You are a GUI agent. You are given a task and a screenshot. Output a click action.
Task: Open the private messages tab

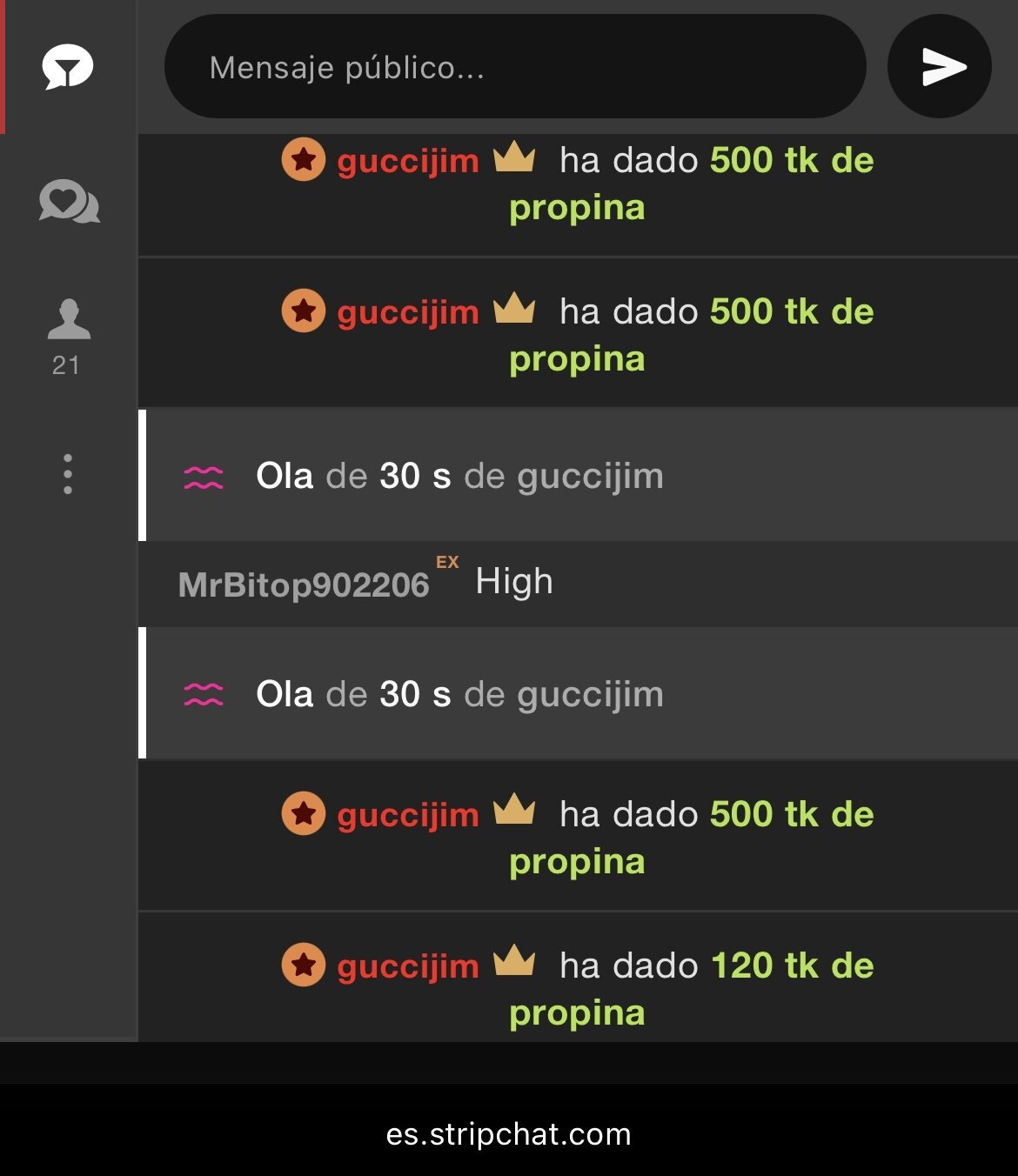(69, 202)
